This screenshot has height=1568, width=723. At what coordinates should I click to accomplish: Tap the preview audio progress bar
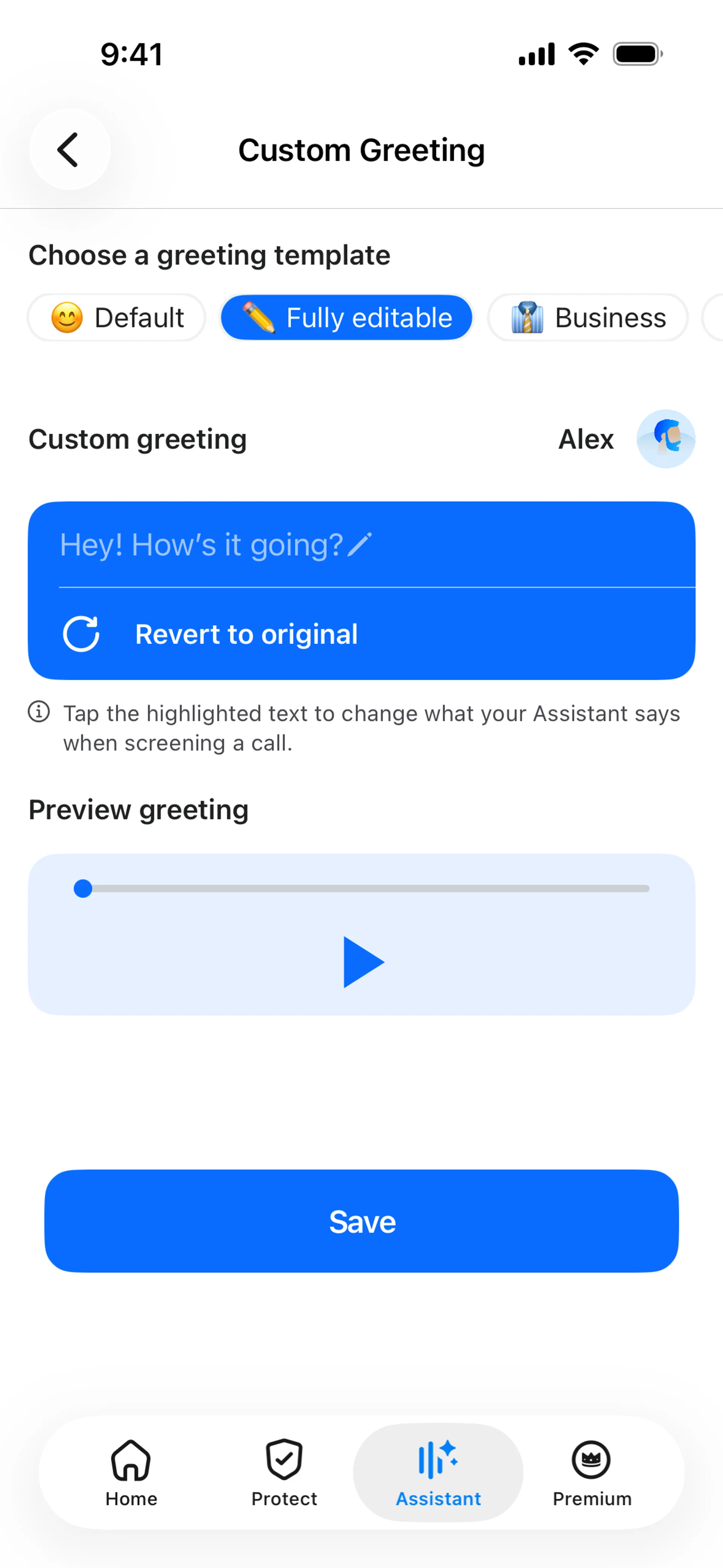click(365, 889)
